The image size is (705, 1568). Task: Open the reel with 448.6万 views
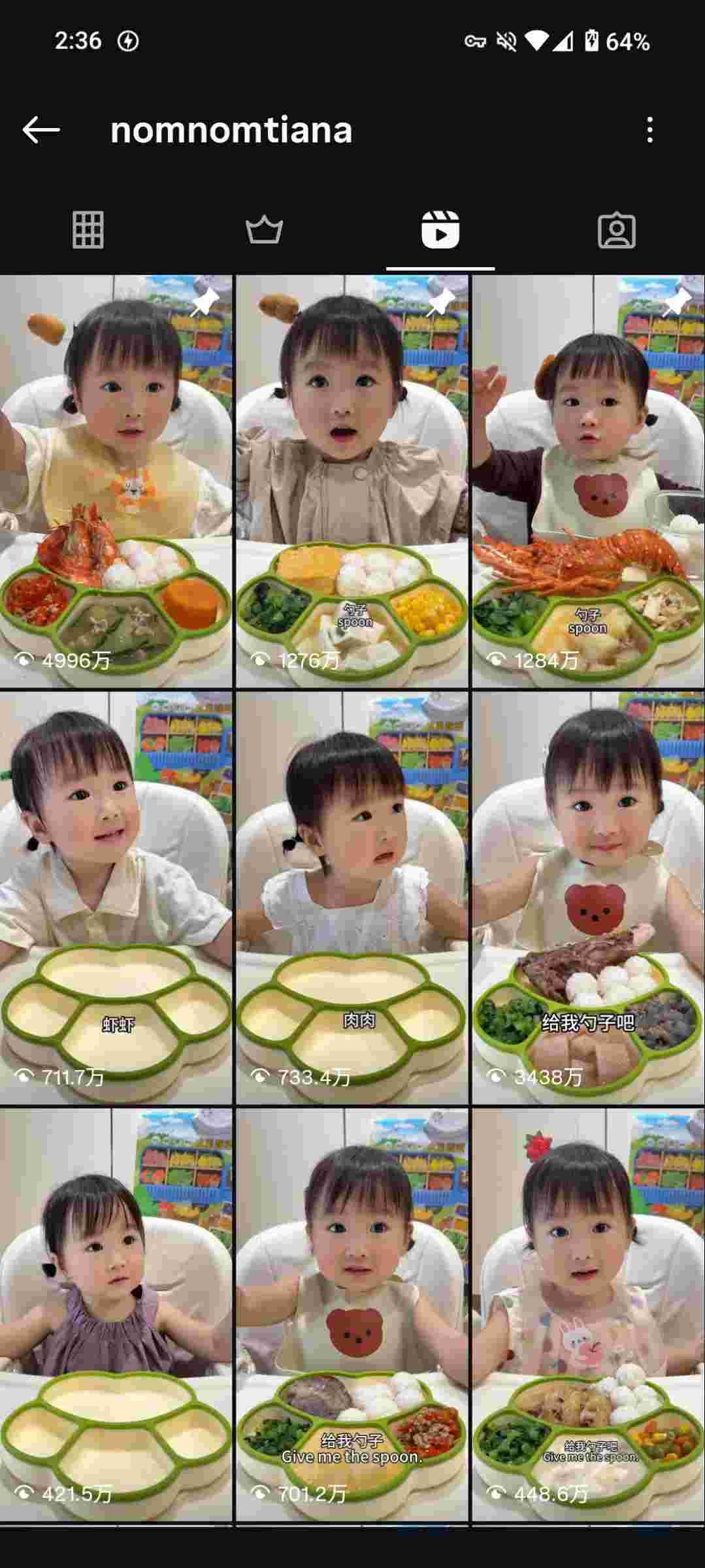point(588,1315)
